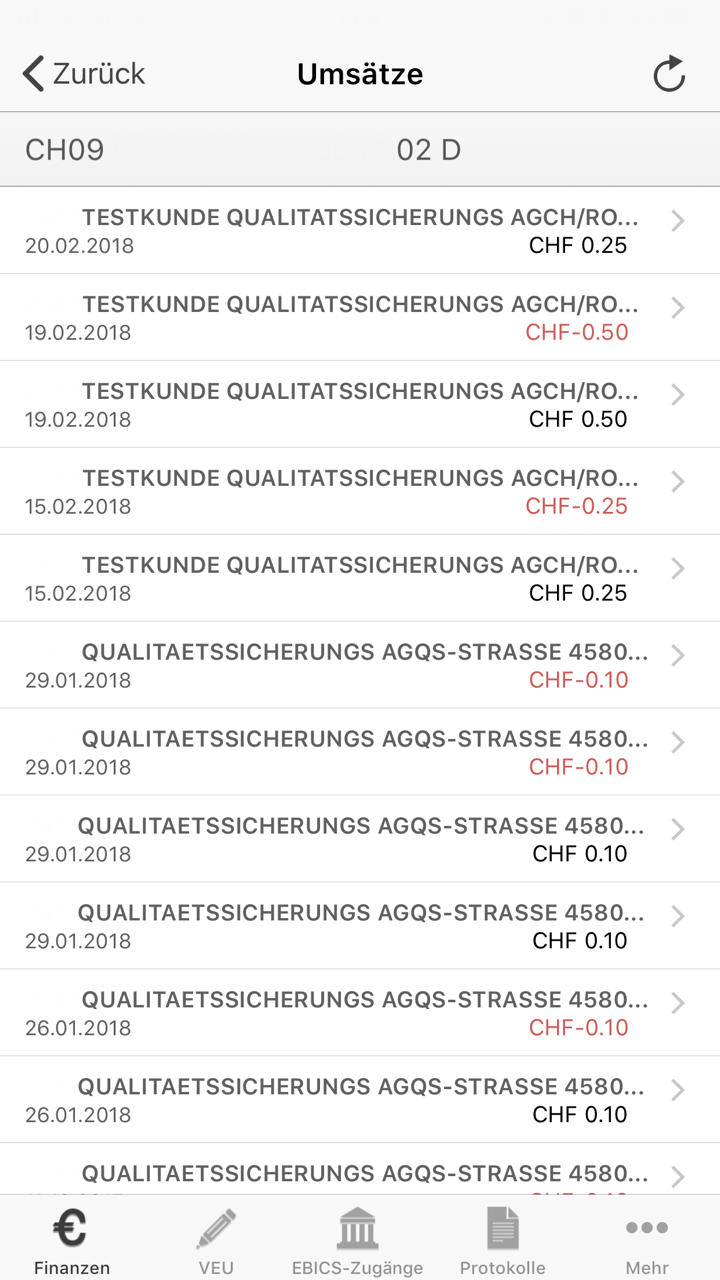Tap the Umsätze title

(x=360, y=73)
